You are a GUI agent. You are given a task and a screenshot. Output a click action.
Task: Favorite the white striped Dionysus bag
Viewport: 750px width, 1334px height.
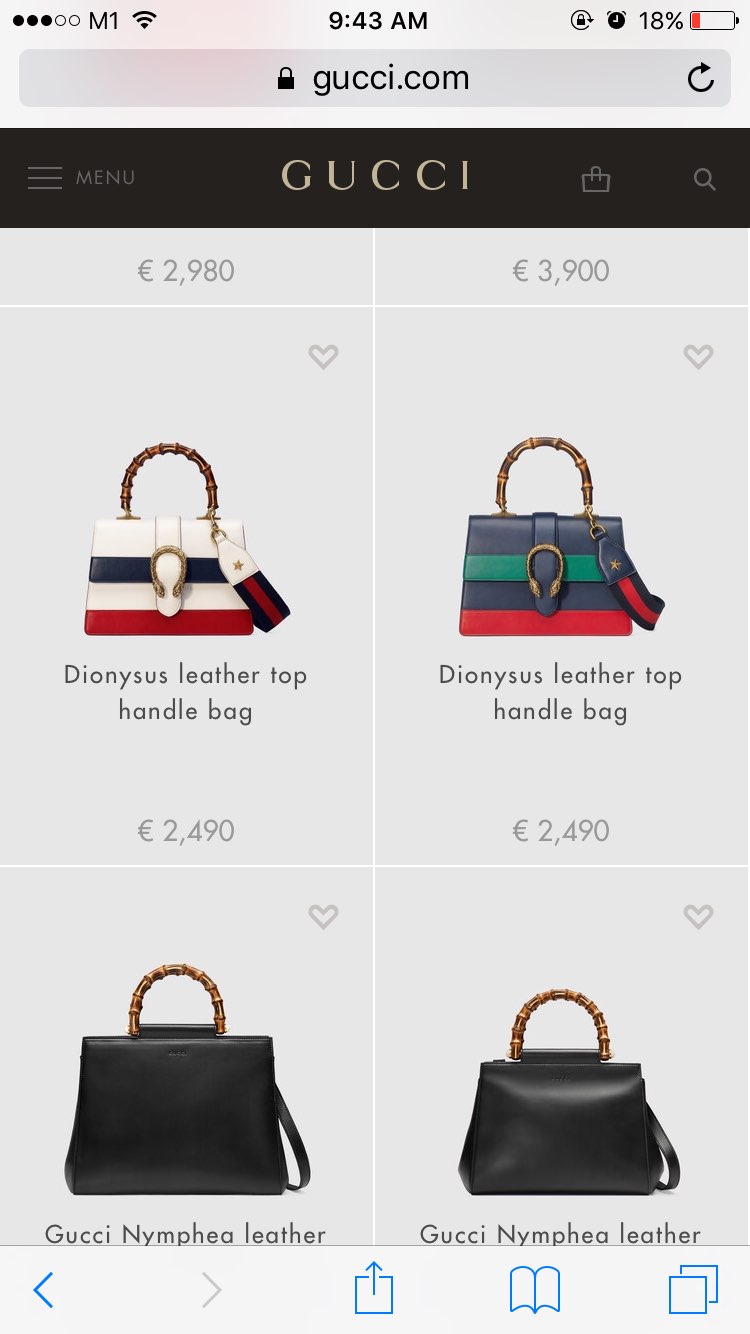click(323, 356)
